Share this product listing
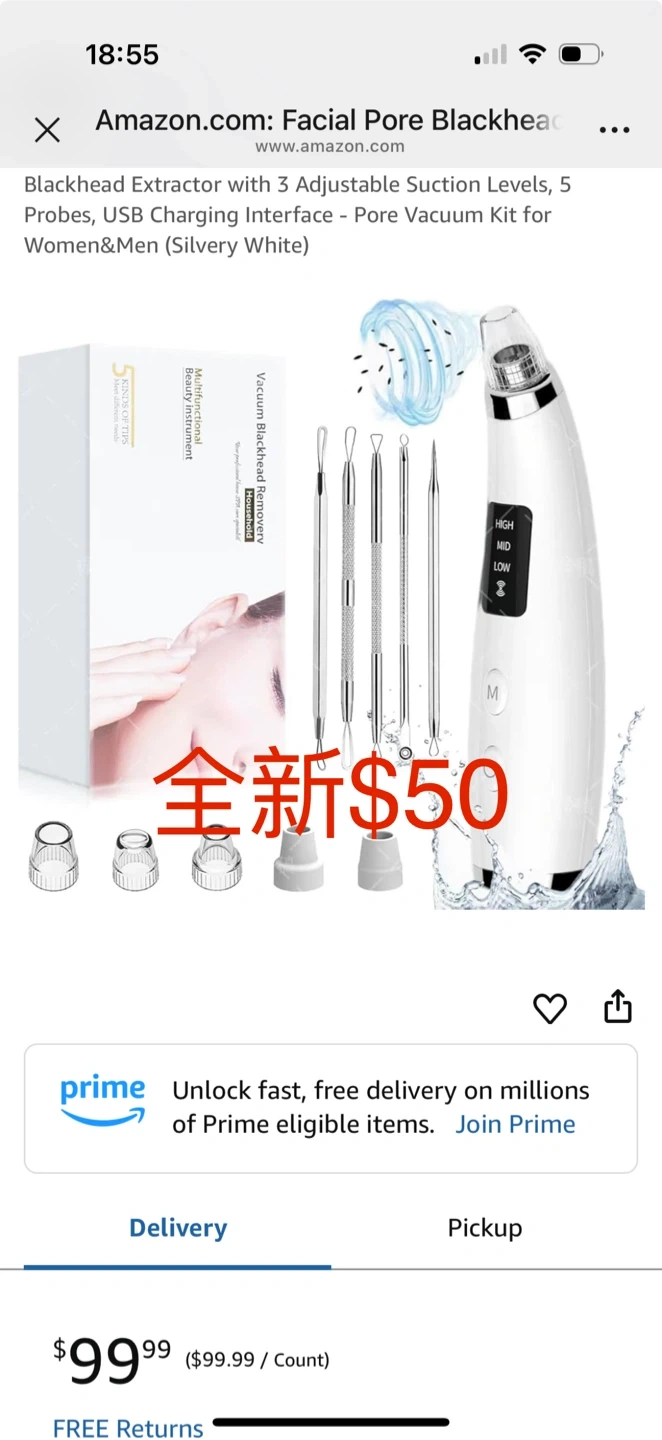 [618, 1006]
